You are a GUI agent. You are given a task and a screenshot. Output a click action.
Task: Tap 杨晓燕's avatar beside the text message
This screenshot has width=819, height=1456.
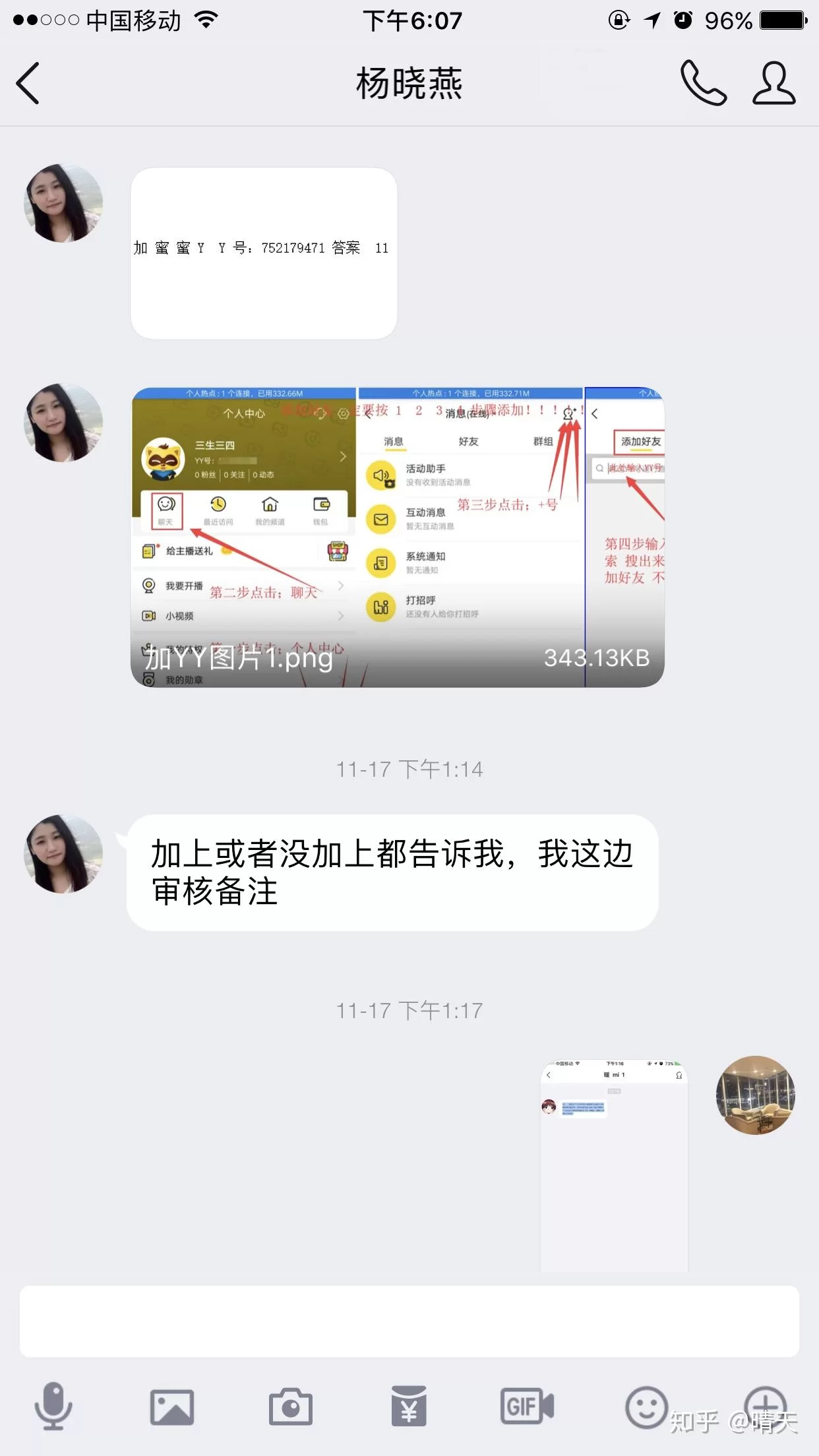[x=63, y=853]
